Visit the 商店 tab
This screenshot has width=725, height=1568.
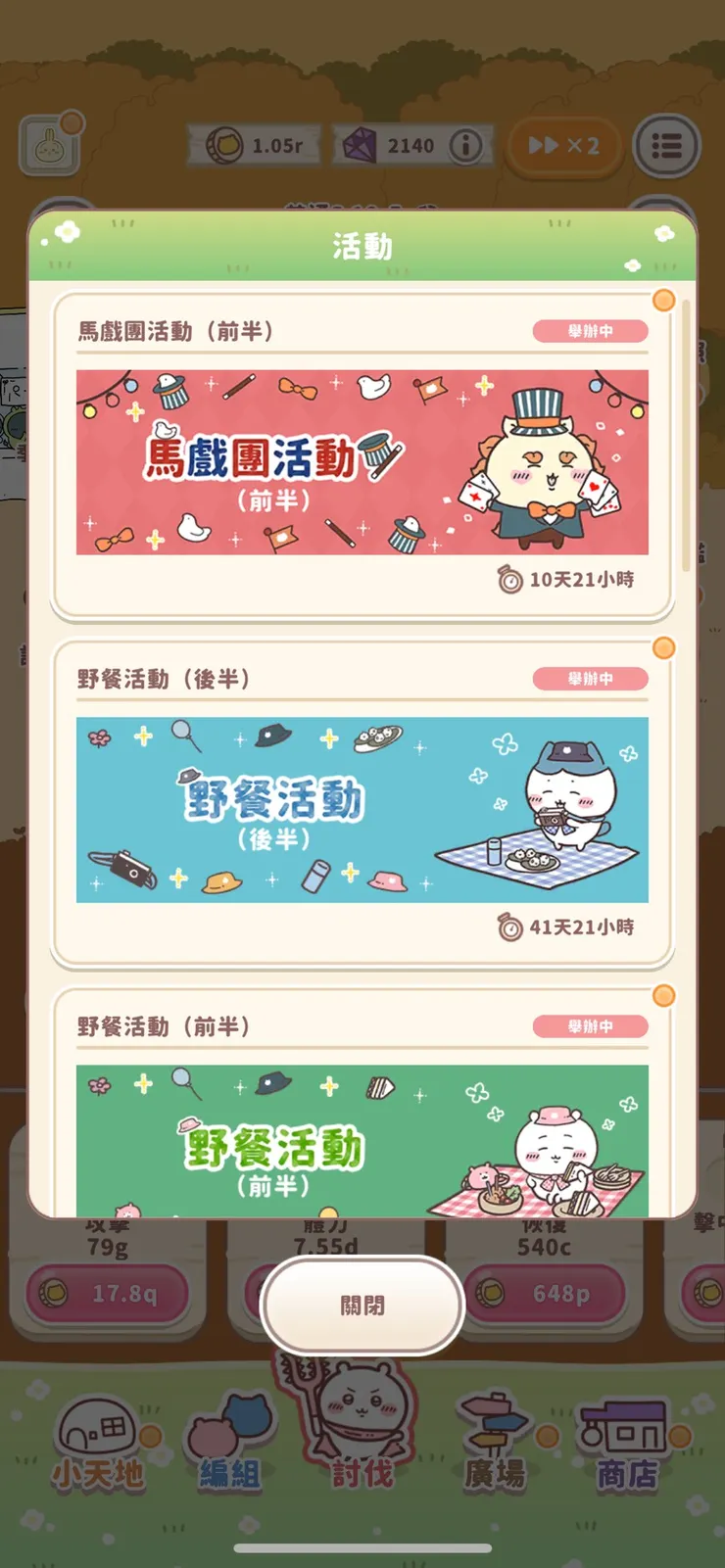pos(627,1445)
